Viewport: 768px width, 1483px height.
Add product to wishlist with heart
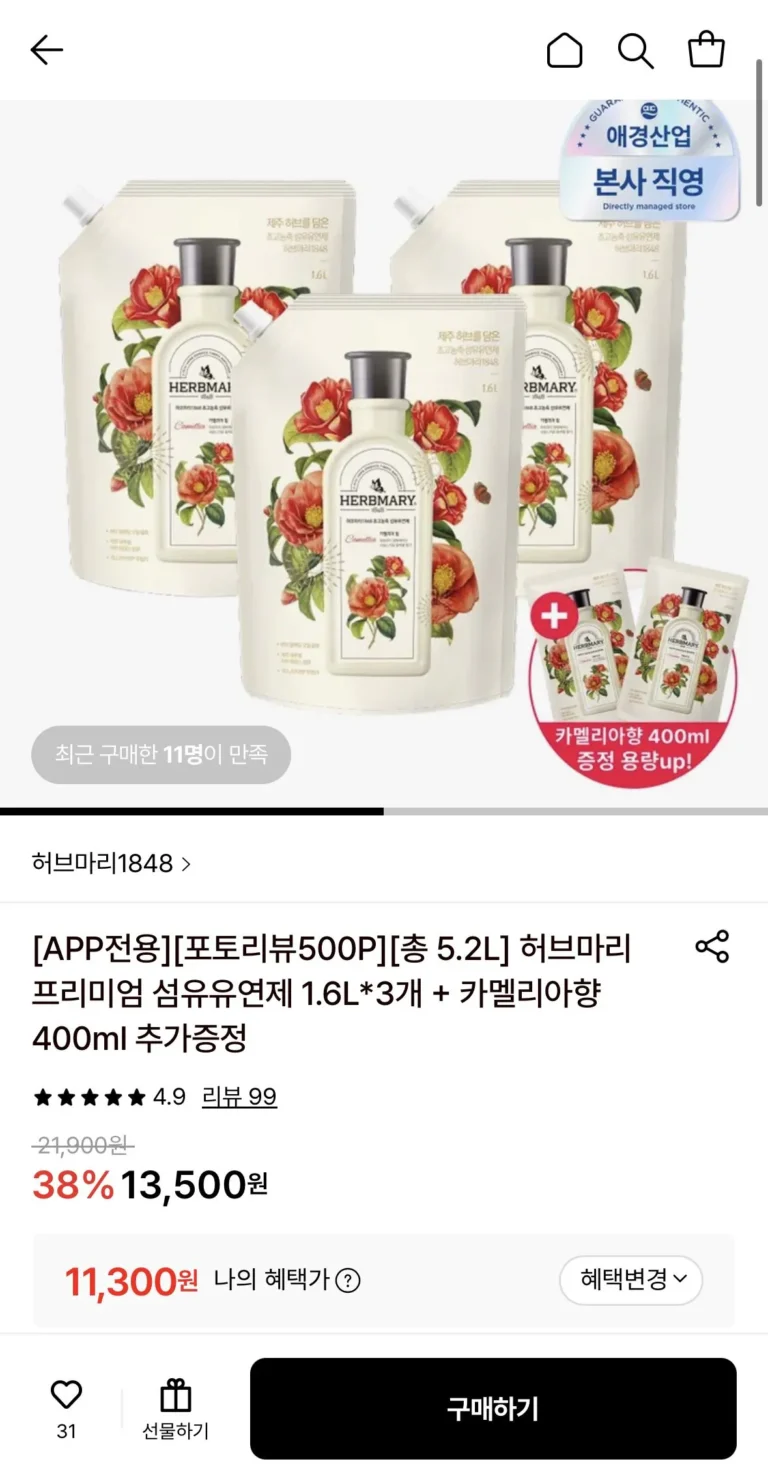click(66, 1395)
